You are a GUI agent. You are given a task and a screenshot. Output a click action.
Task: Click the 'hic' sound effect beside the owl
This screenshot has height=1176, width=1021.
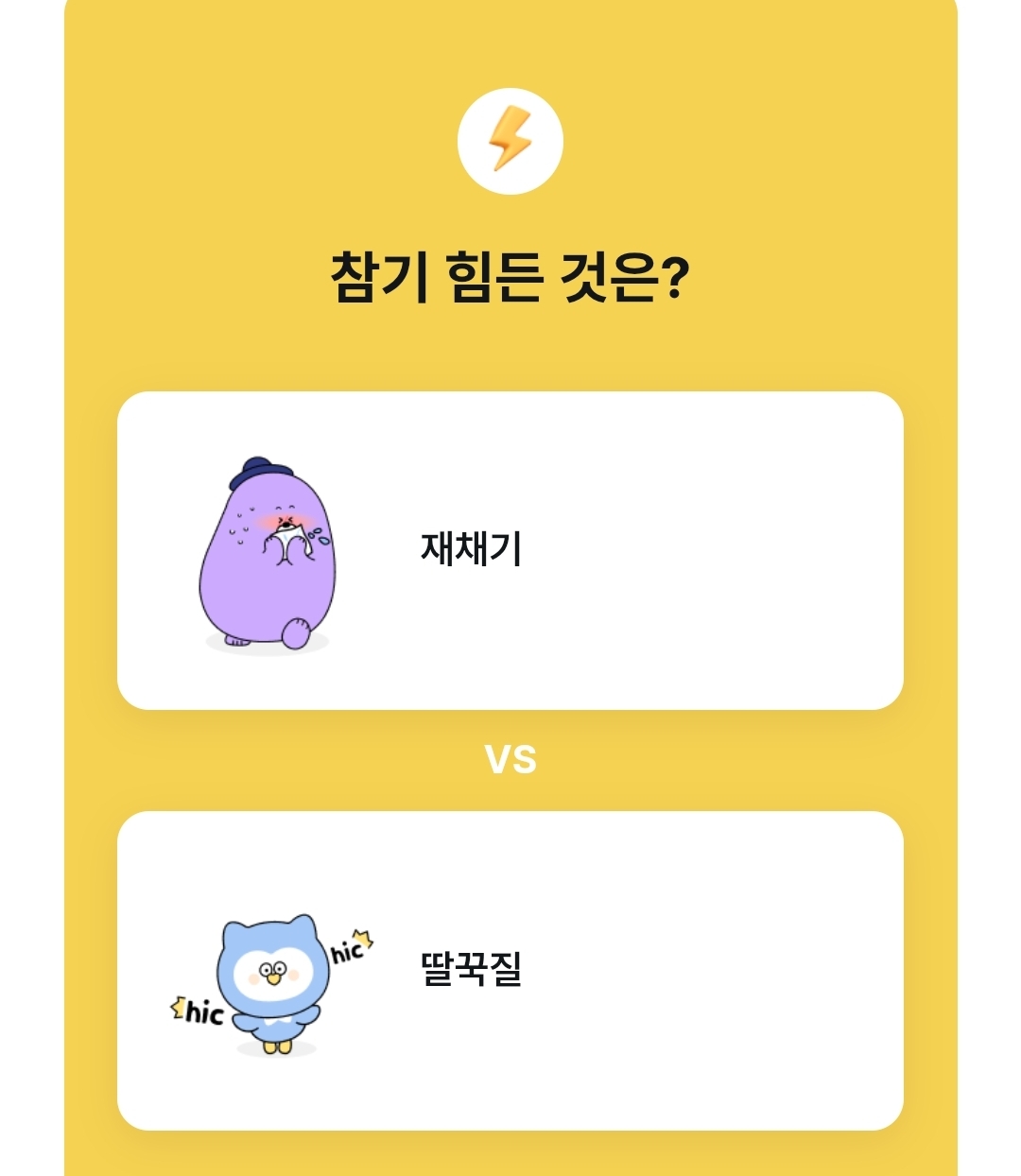[343, 953]
